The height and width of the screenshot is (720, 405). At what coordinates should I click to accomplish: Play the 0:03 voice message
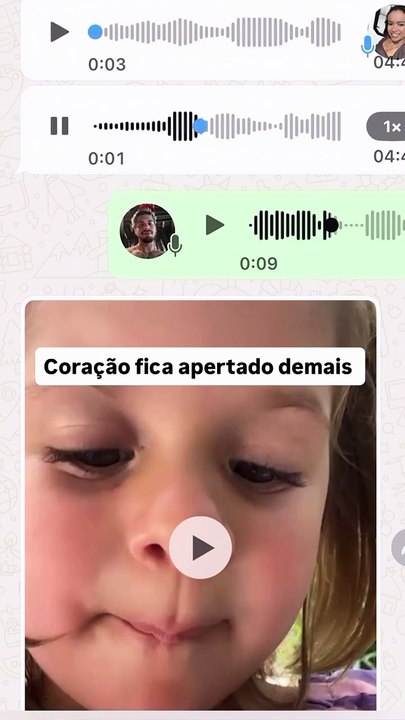click(x=60, y=32)
